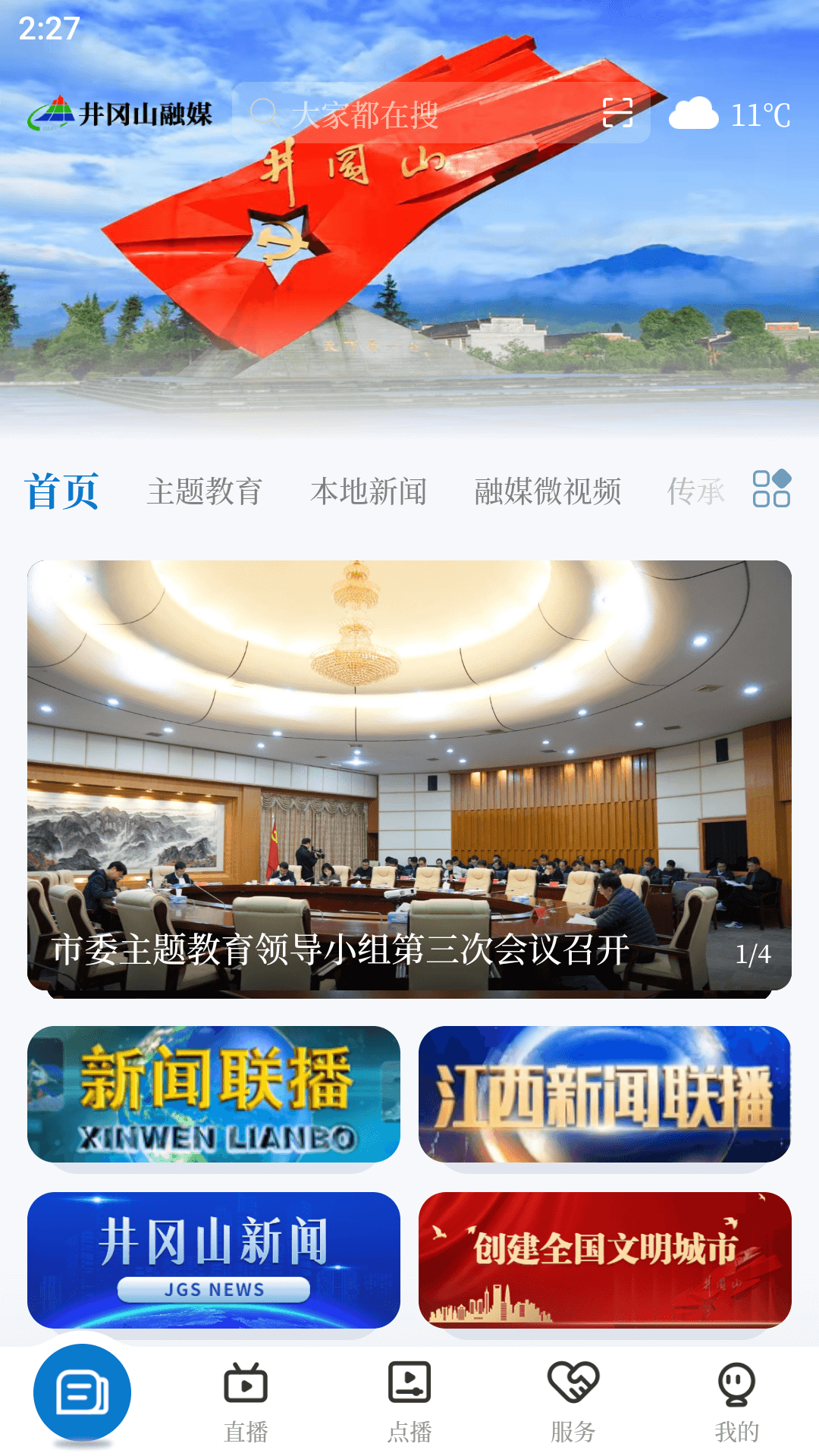Image resolution: width=819 pixels, height=1456 pixels.
Task: Tap the weather cloud icon
Action: (x=695, y=115)
